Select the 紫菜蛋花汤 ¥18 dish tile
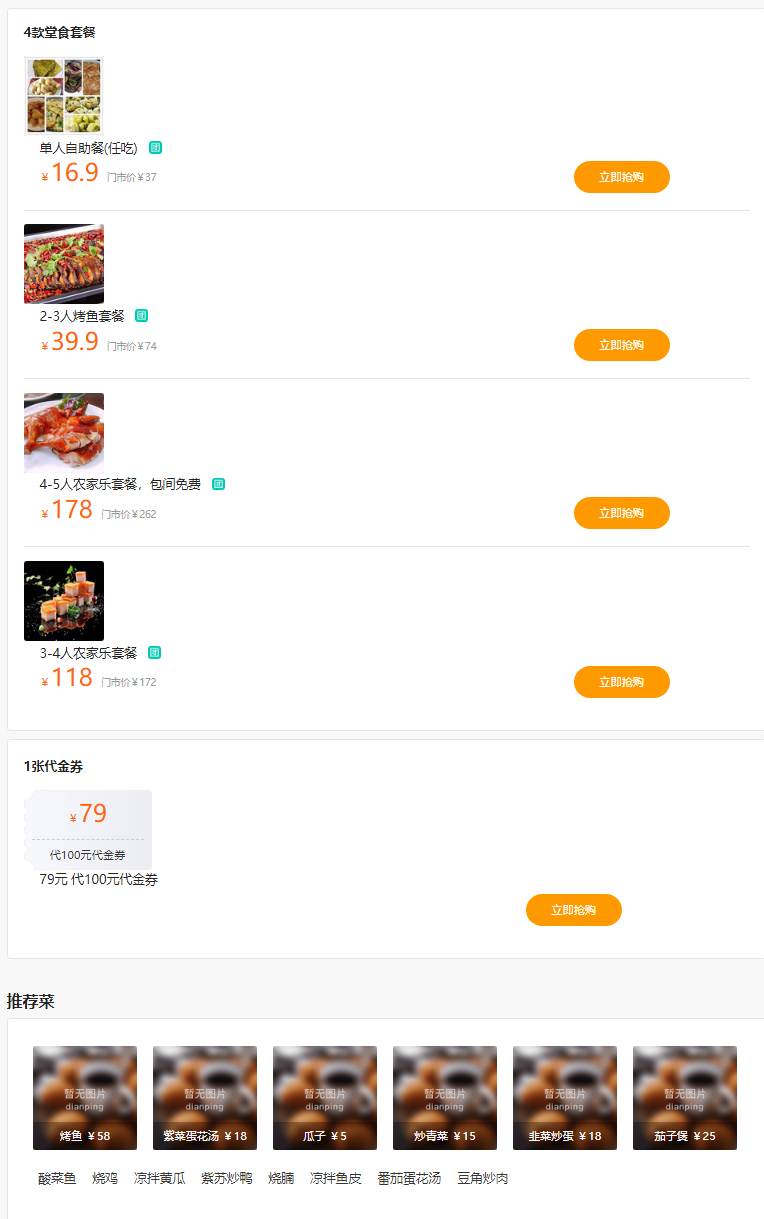The height and width of the screenshot is (1219, 764). point(205,1097)
